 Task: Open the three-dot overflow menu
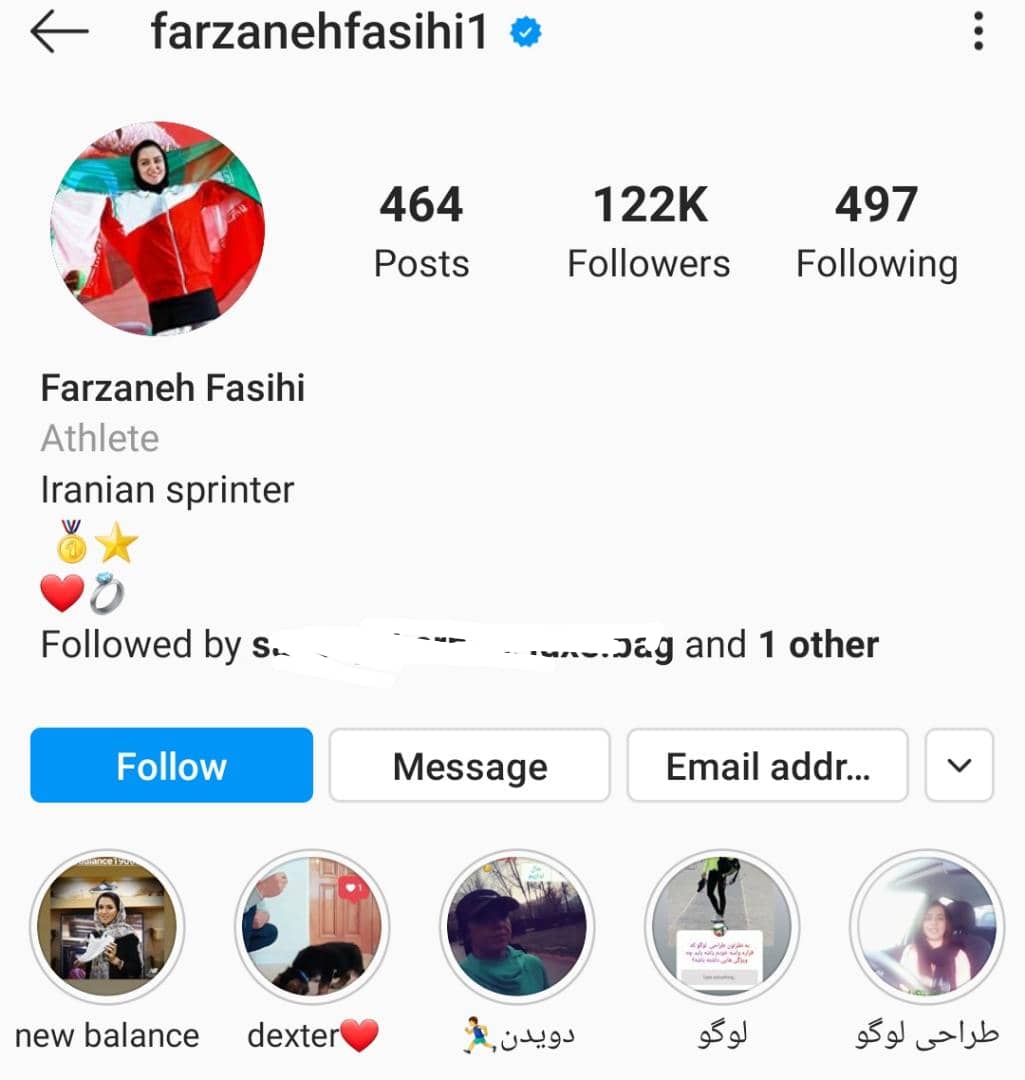pos(978,32)
